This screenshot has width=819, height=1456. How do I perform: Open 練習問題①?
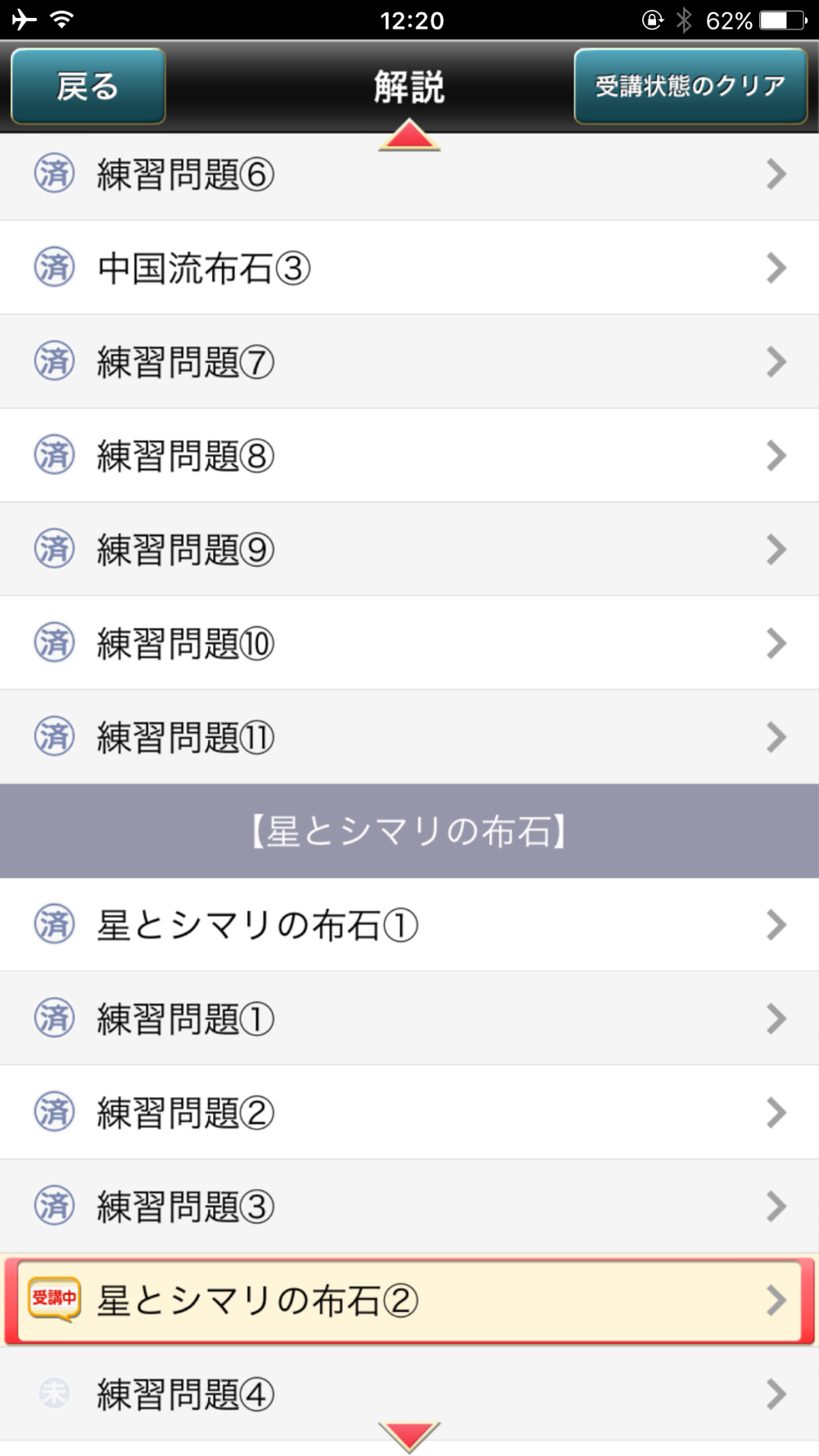click(409, 1019)
